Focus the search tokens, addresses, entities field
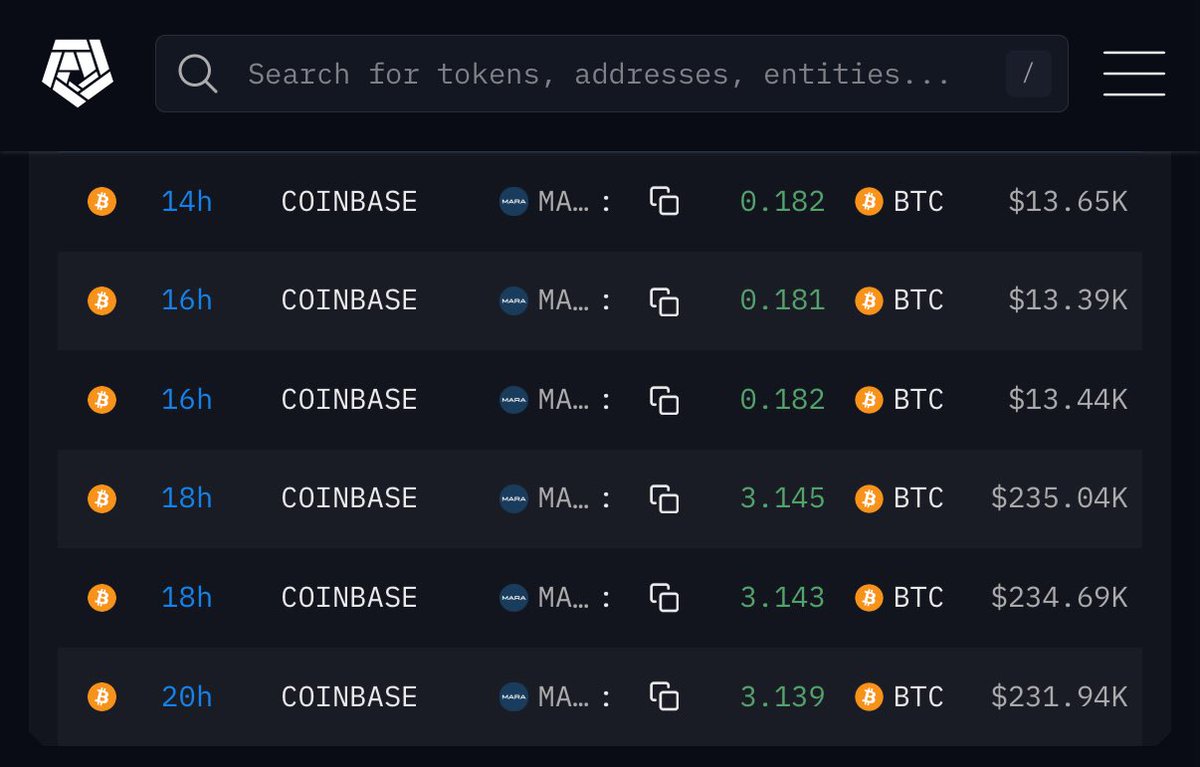The image size is (1200, 767). (x=600, y=74)
